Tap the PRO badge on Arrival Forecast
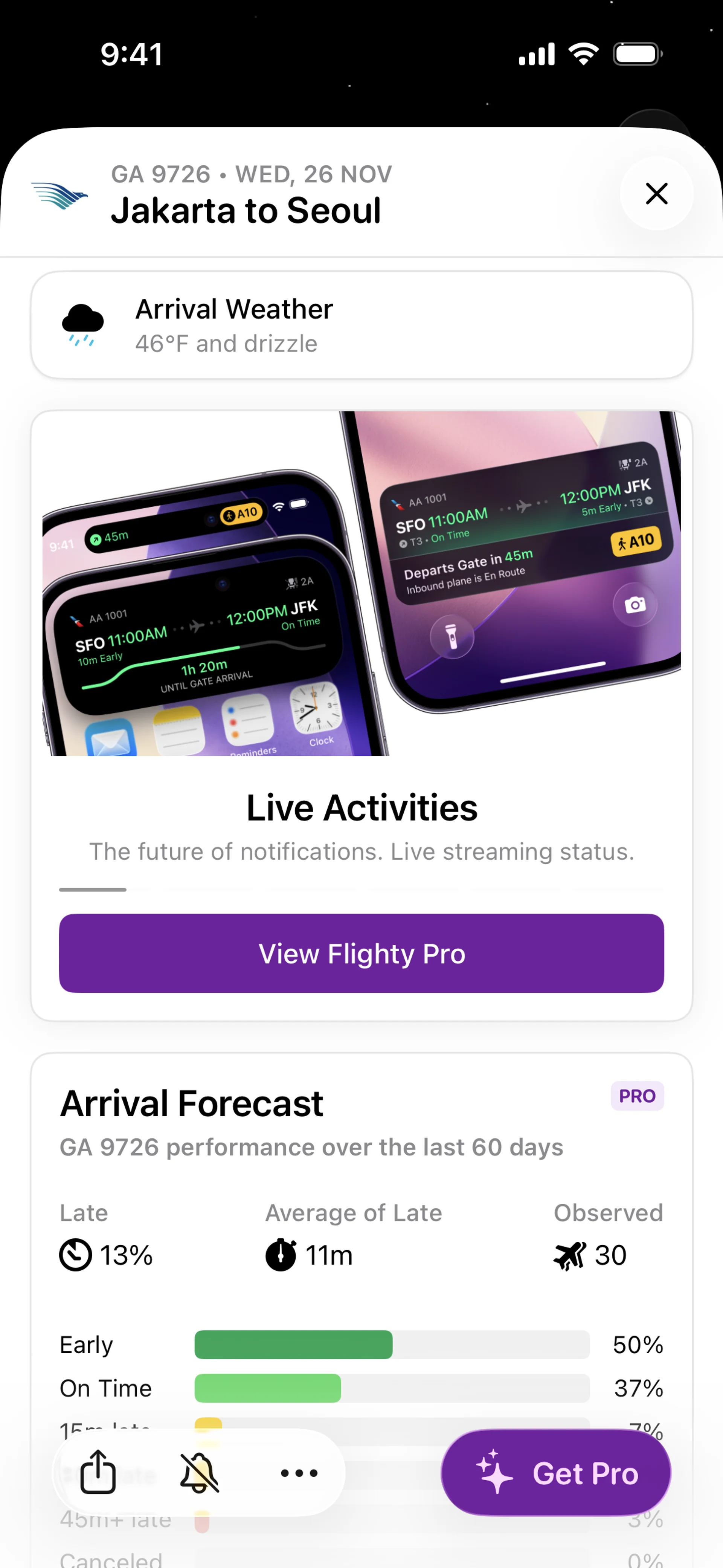Viewport: 723px width, 1568px height. [x=637, y=1096]
